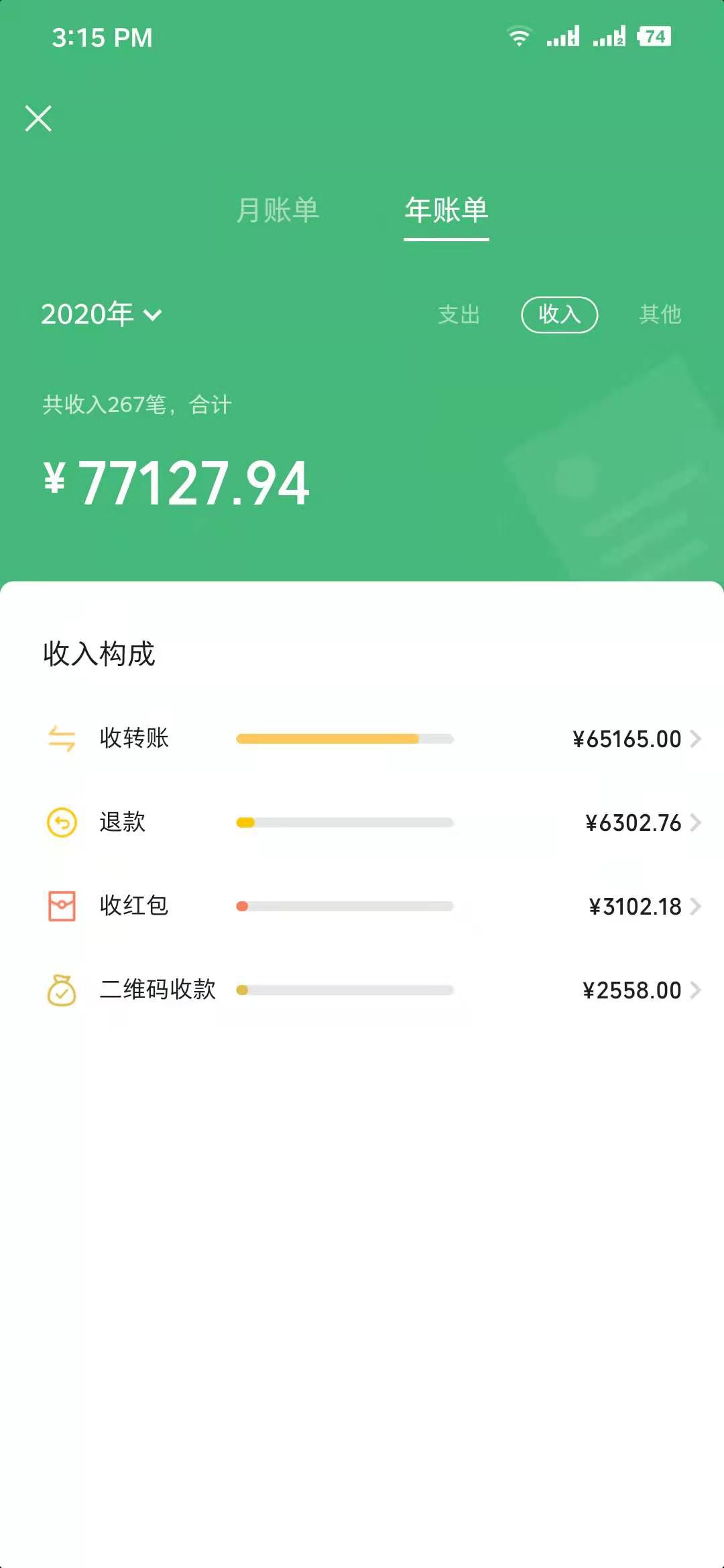Open the 2020年 year dropdown
Image resolution: width=724 pixels, height=1568 pixels.
pyautogui.click(x=101, y=314)
